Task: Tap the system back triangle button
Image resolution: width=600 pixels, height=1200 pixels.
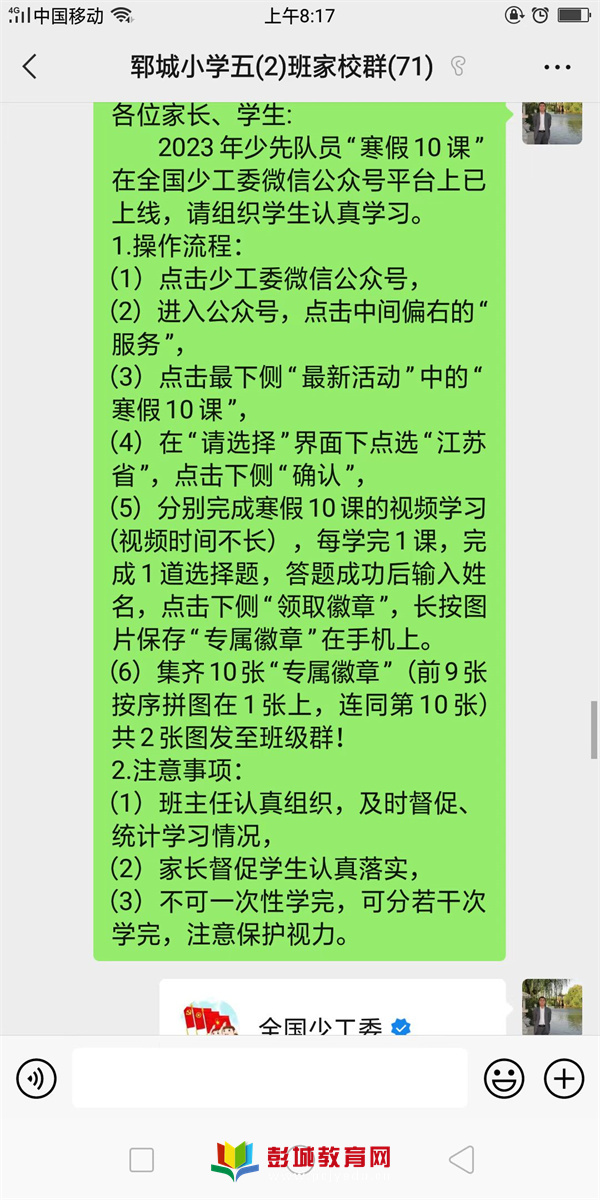Action: pyautogui.click(x=461, y=1160)
